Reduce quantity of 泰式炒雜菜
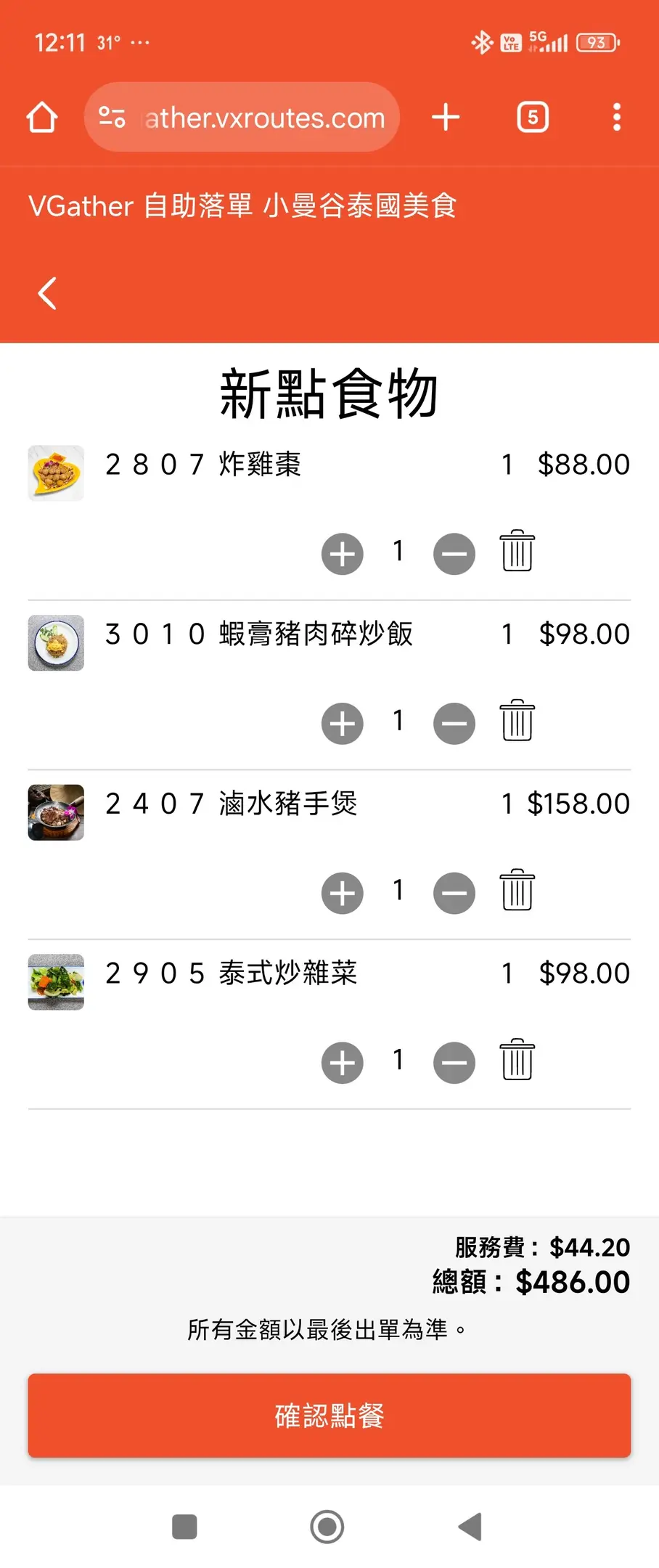659x1568 pixels. 454,1063
